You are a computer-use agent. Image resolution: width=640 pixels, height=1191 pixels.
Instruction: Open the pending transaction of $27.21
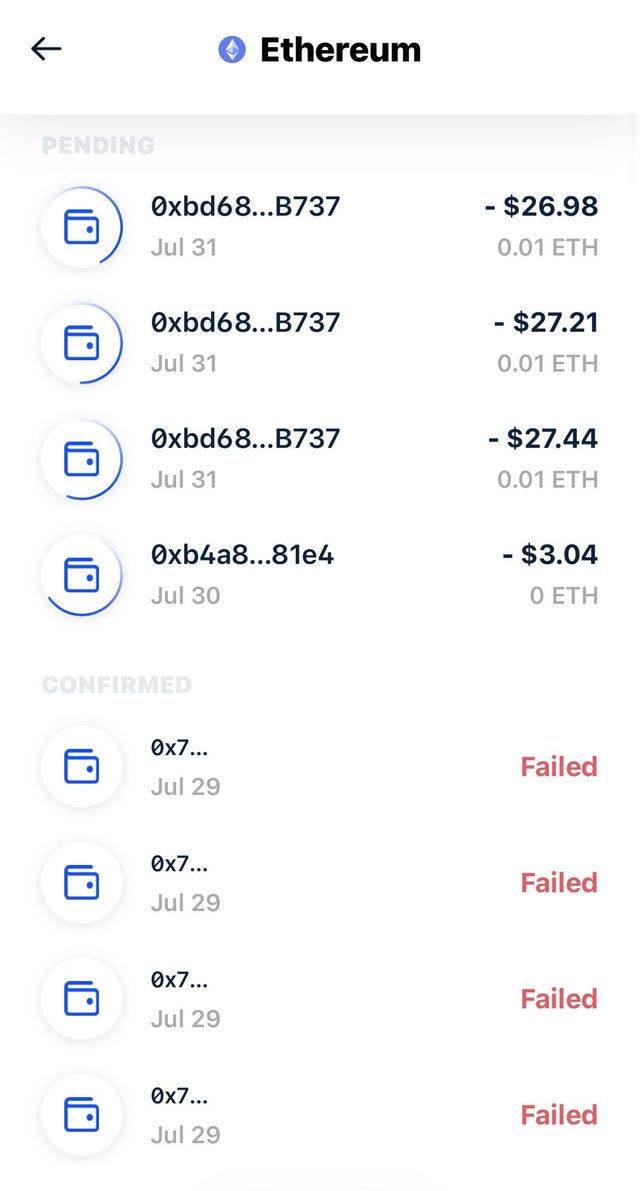tap(320, 342)
